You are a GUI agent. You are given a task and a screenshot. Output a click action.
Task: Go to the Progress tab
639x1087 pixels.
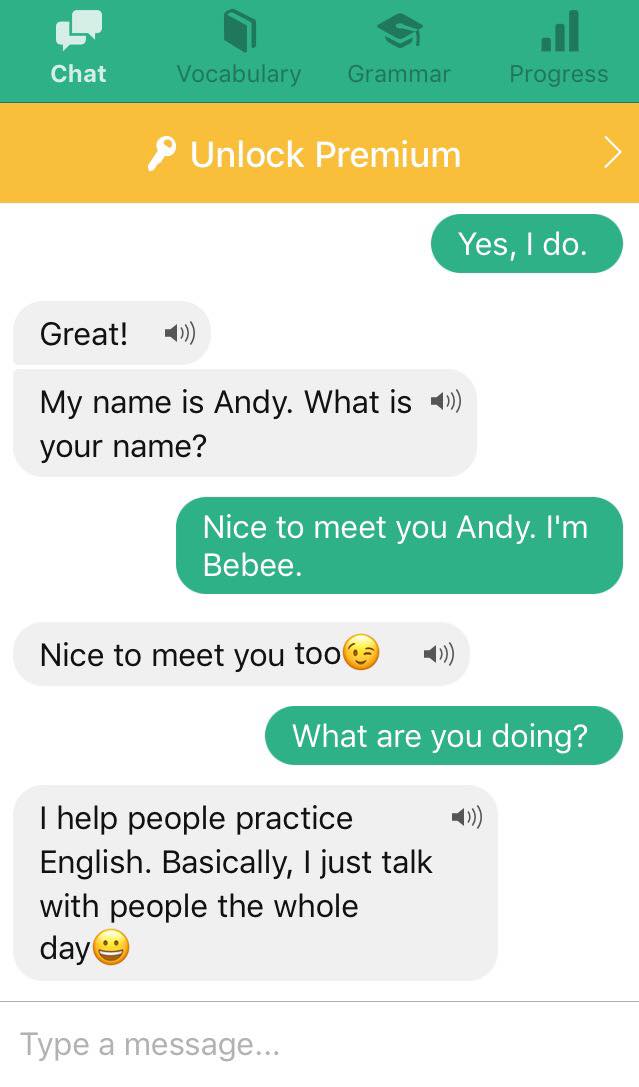point(558,50)
